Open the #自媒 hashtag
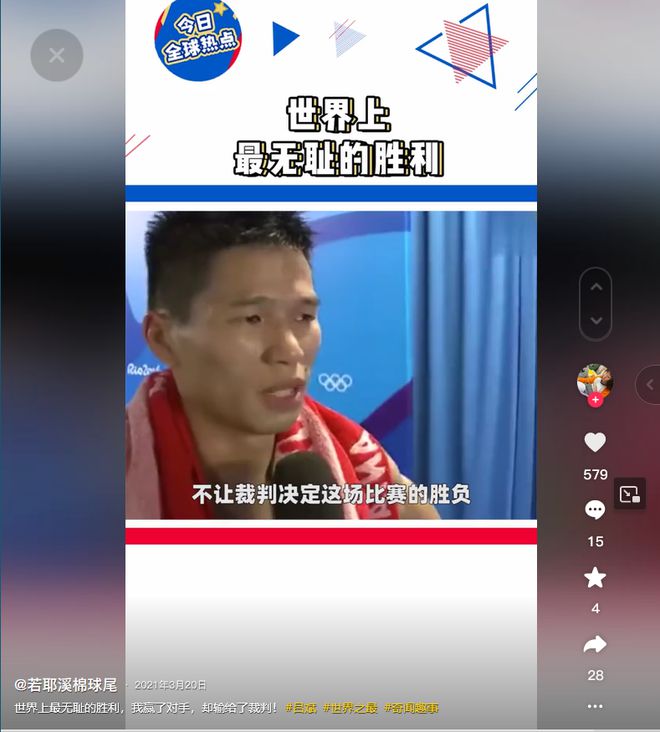Screen dimensions: 660x732 click(301, 707)
